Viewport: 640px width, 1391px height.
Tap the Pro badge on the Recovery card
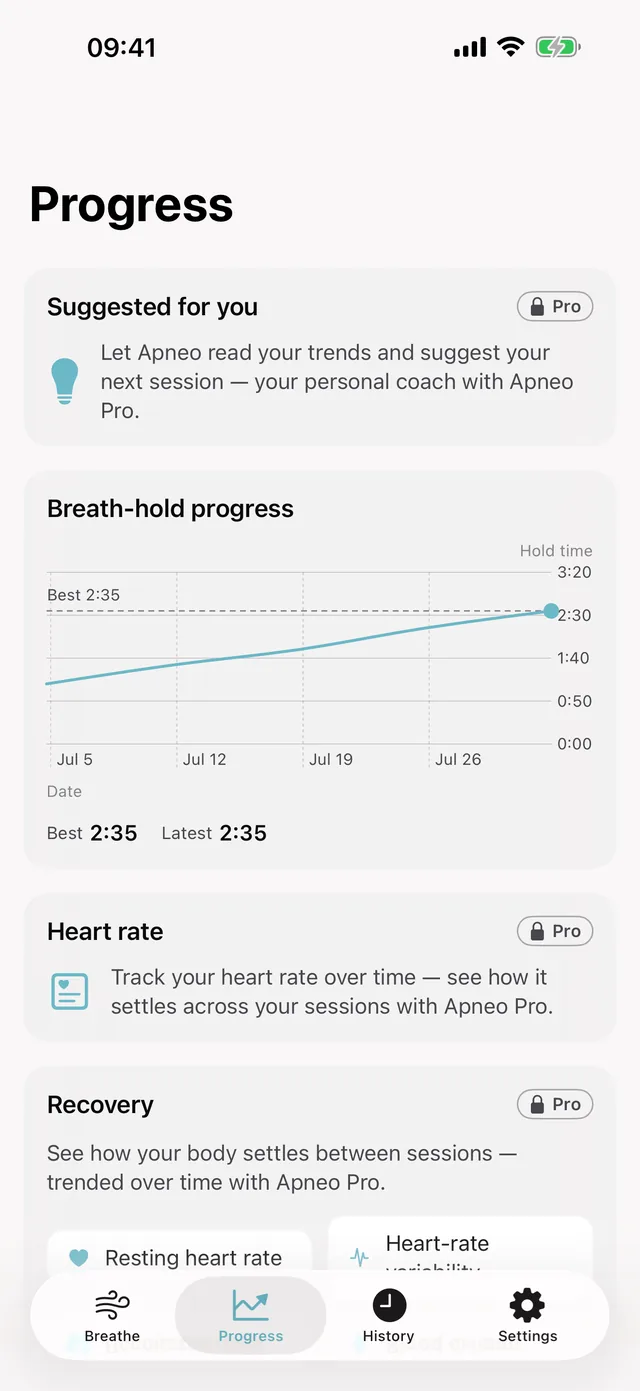555,1104
